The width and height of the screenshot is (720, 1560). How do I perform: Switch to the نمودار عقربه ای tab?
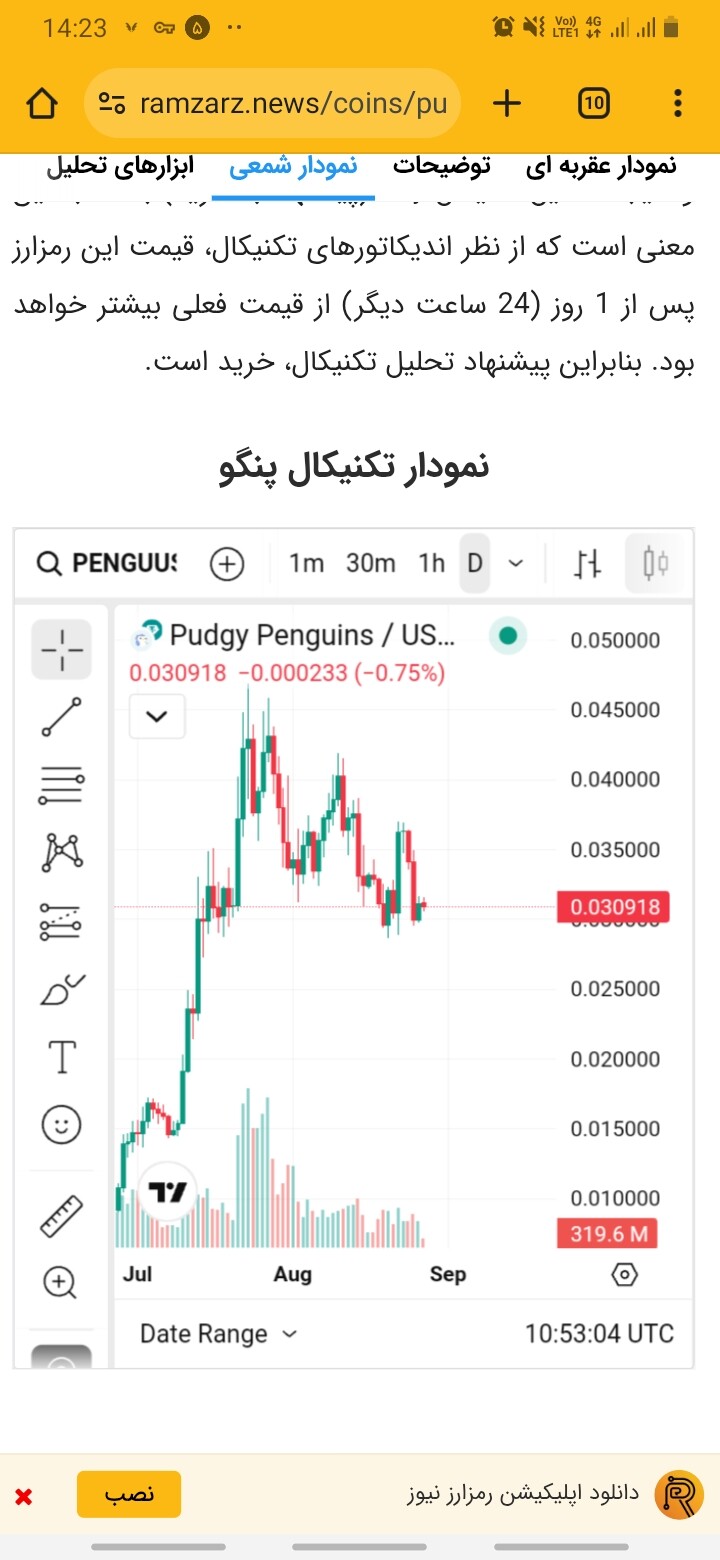601,166
